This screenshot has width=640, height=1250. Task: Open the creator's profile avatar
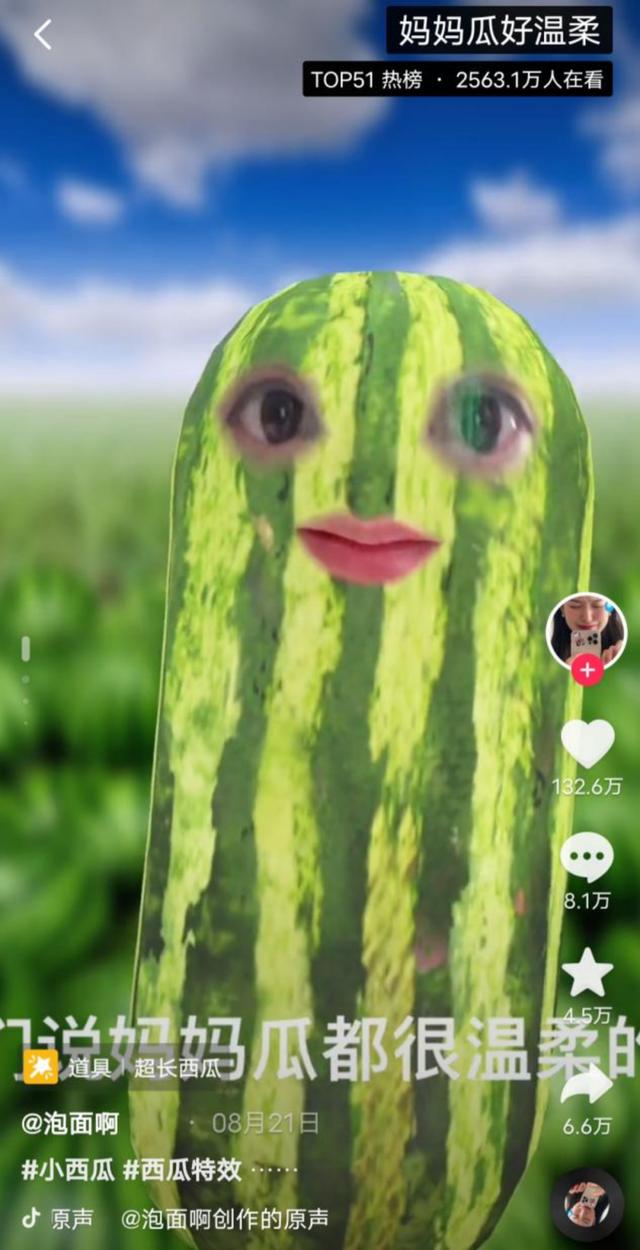point(586,630)
